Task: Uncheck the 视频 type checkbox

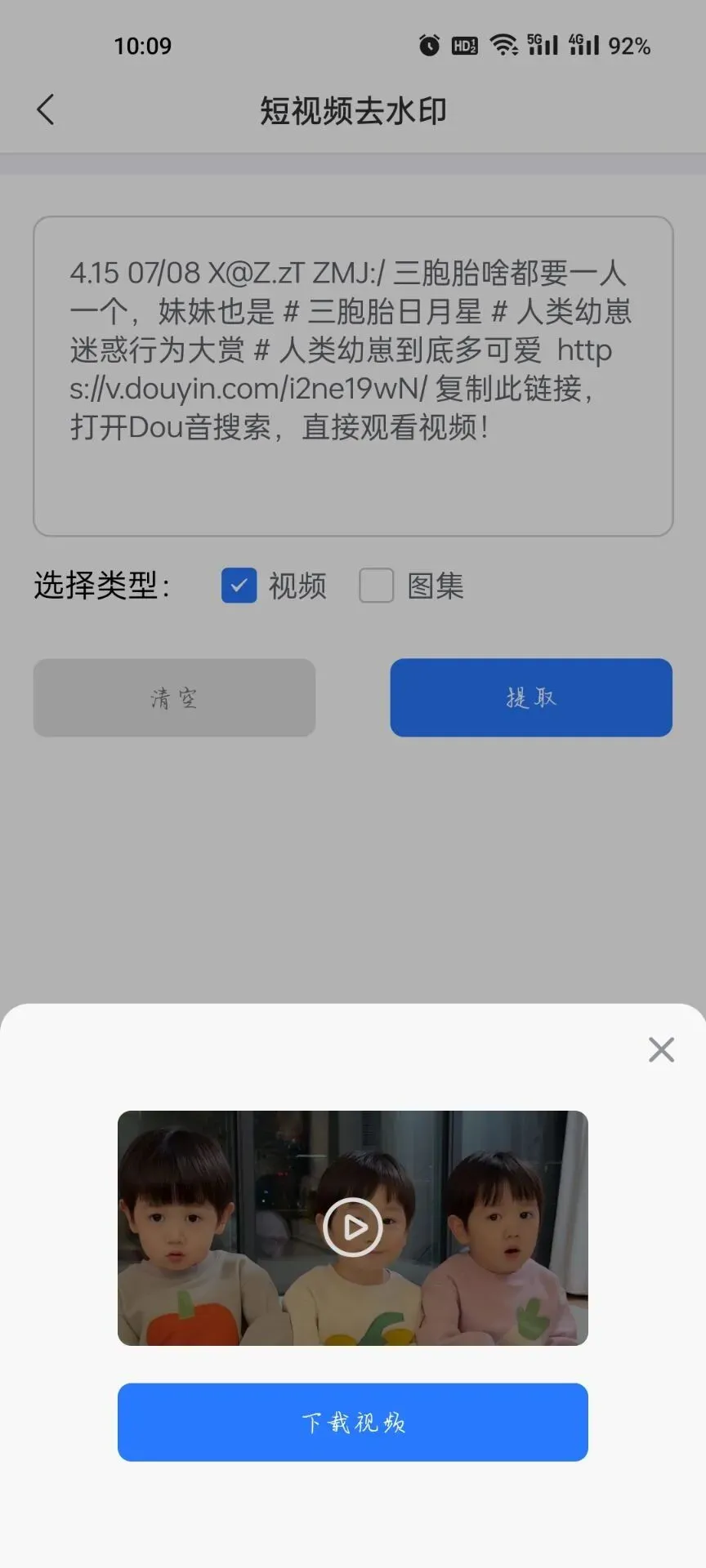Action: 239,586
